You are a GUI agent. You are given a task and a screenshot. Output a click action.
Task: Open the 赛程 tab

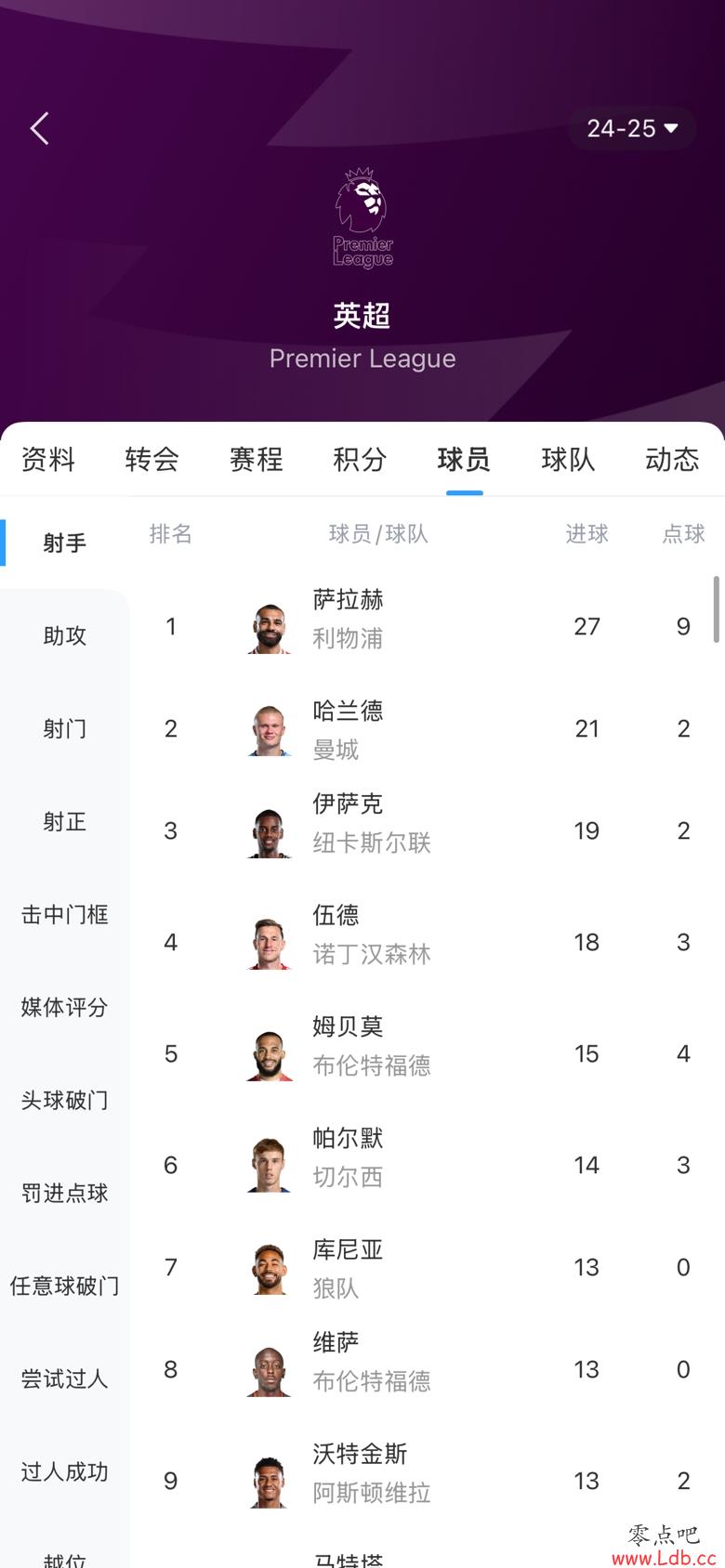pyautogui.click(x=256, y=459)
